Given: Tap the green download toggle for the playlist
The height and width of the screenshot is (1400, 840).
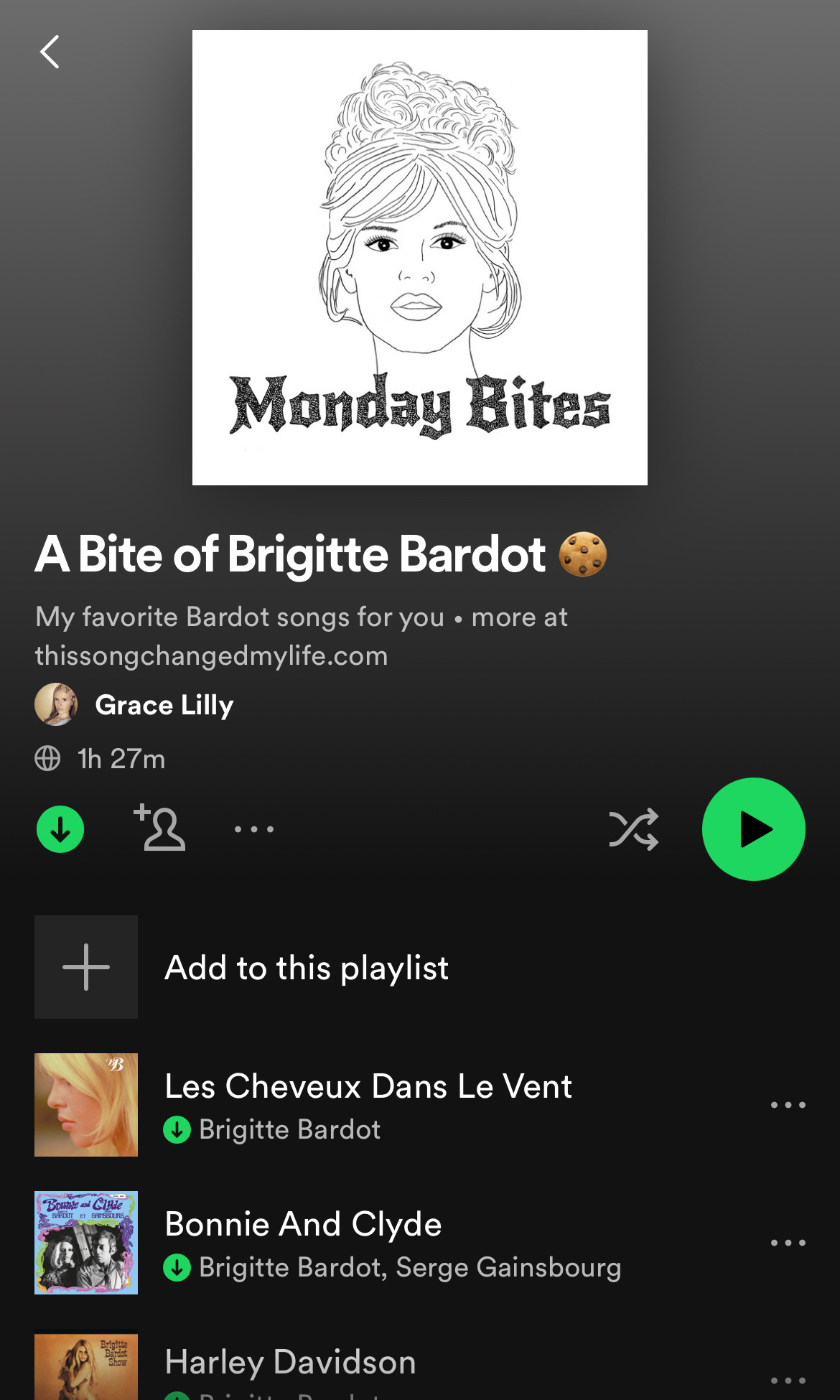Looking at the screenshot, I should click(x=60, y=829).
